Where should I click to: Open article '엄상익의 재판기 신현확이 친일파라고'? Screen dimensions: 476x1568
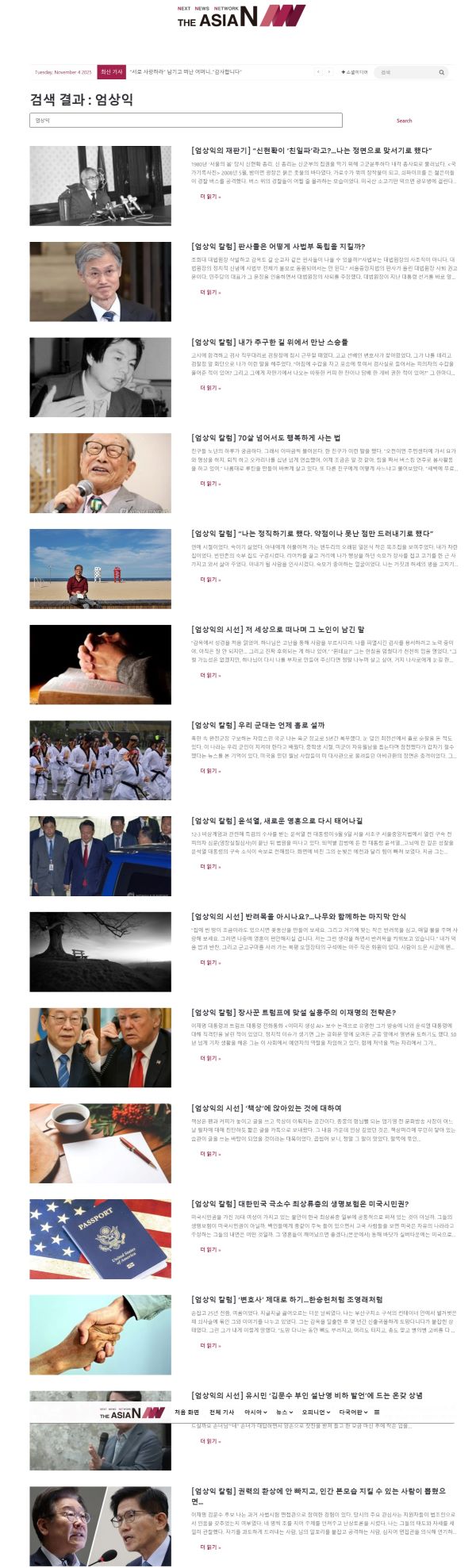point(311,150)
